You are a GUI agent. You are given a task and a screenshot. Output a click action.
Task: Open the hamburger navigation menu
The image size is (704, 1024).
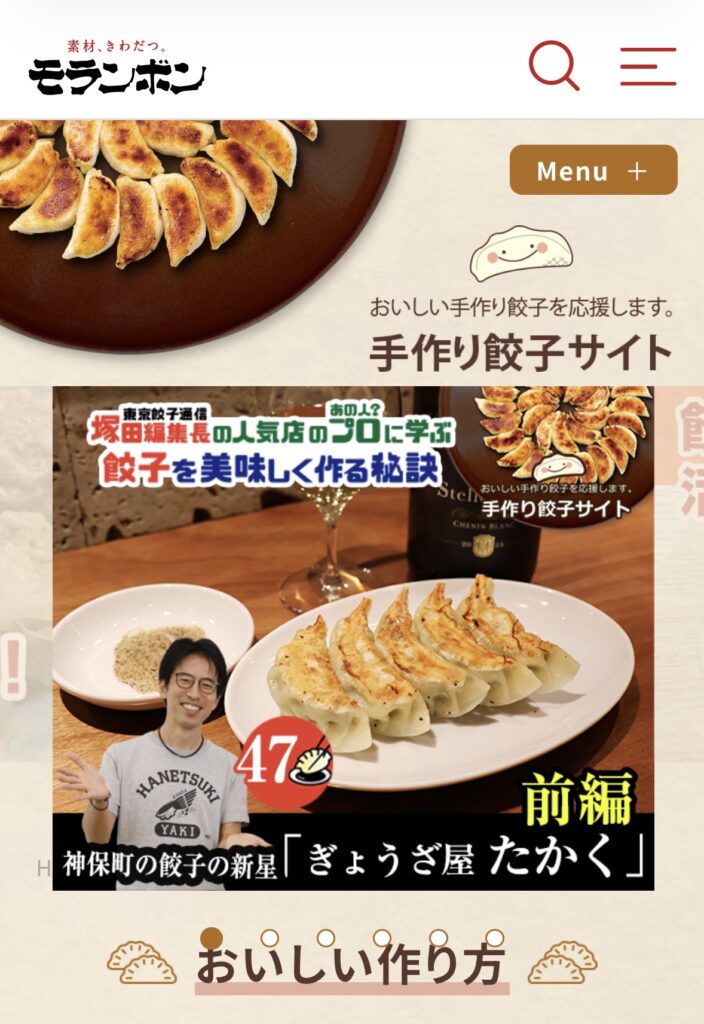click(648, 66)
